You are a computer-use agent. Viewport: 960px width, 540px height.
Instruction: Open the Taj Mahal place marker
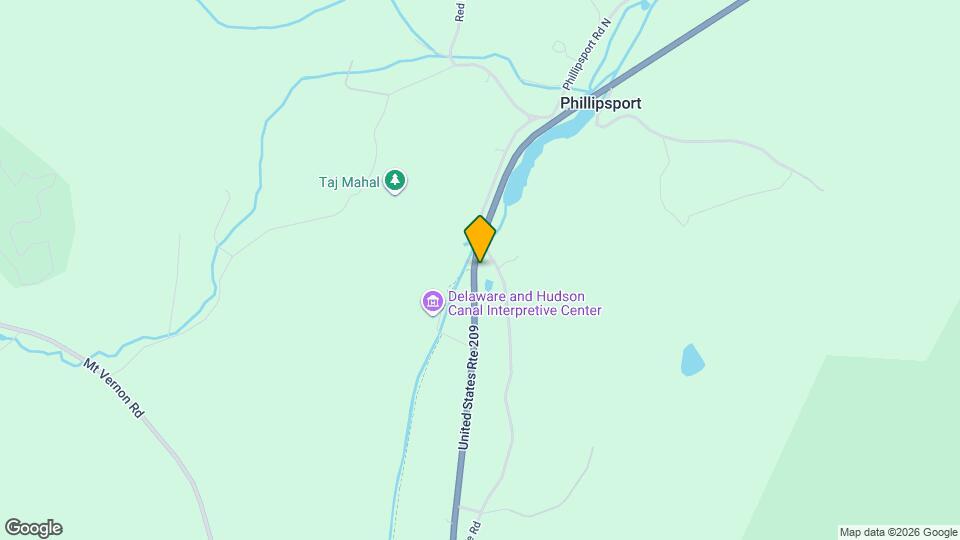[397, 181]
